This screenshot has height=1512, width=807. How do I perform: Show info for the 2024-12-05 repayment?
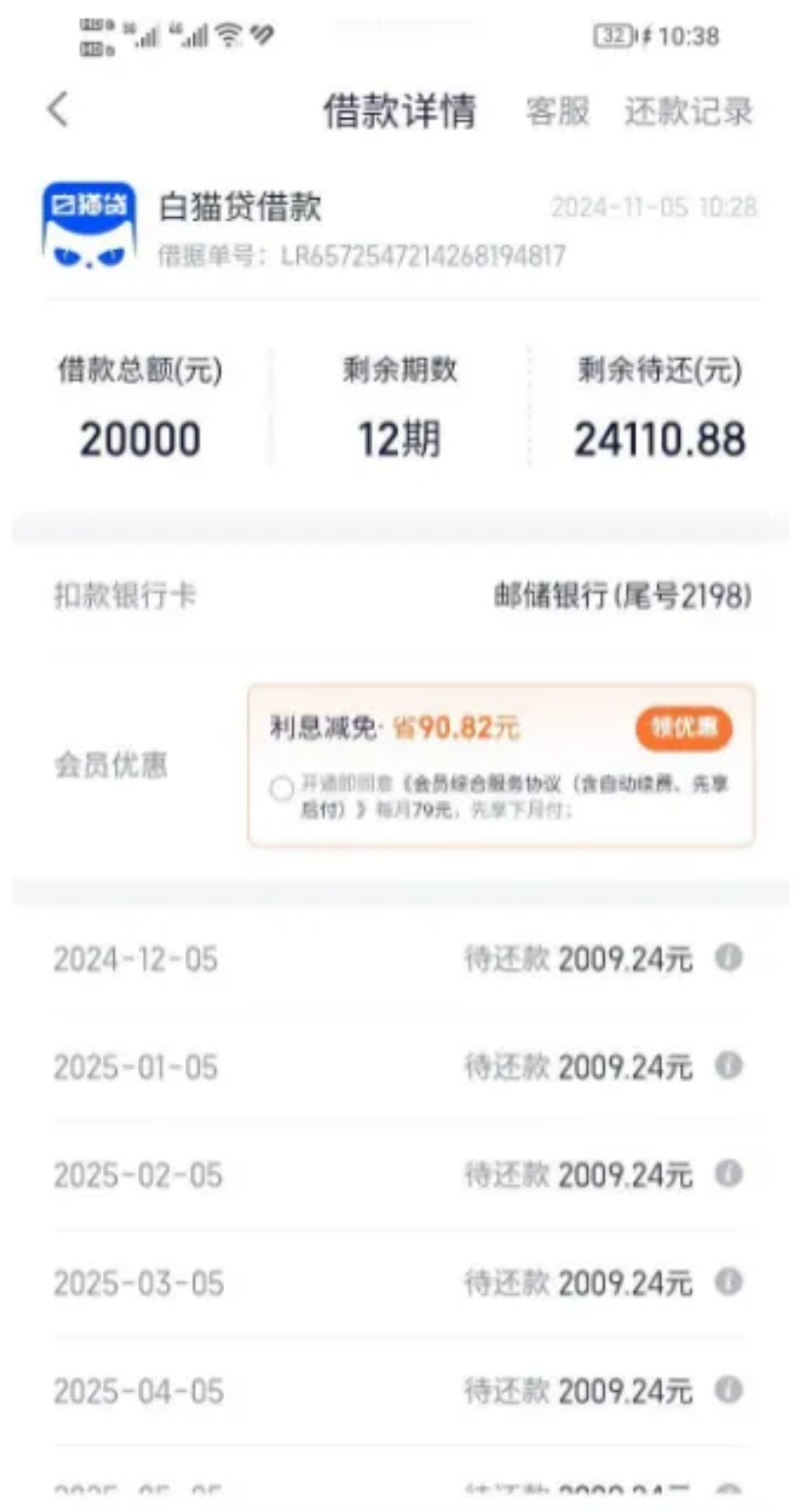click(x=728, y=958)
